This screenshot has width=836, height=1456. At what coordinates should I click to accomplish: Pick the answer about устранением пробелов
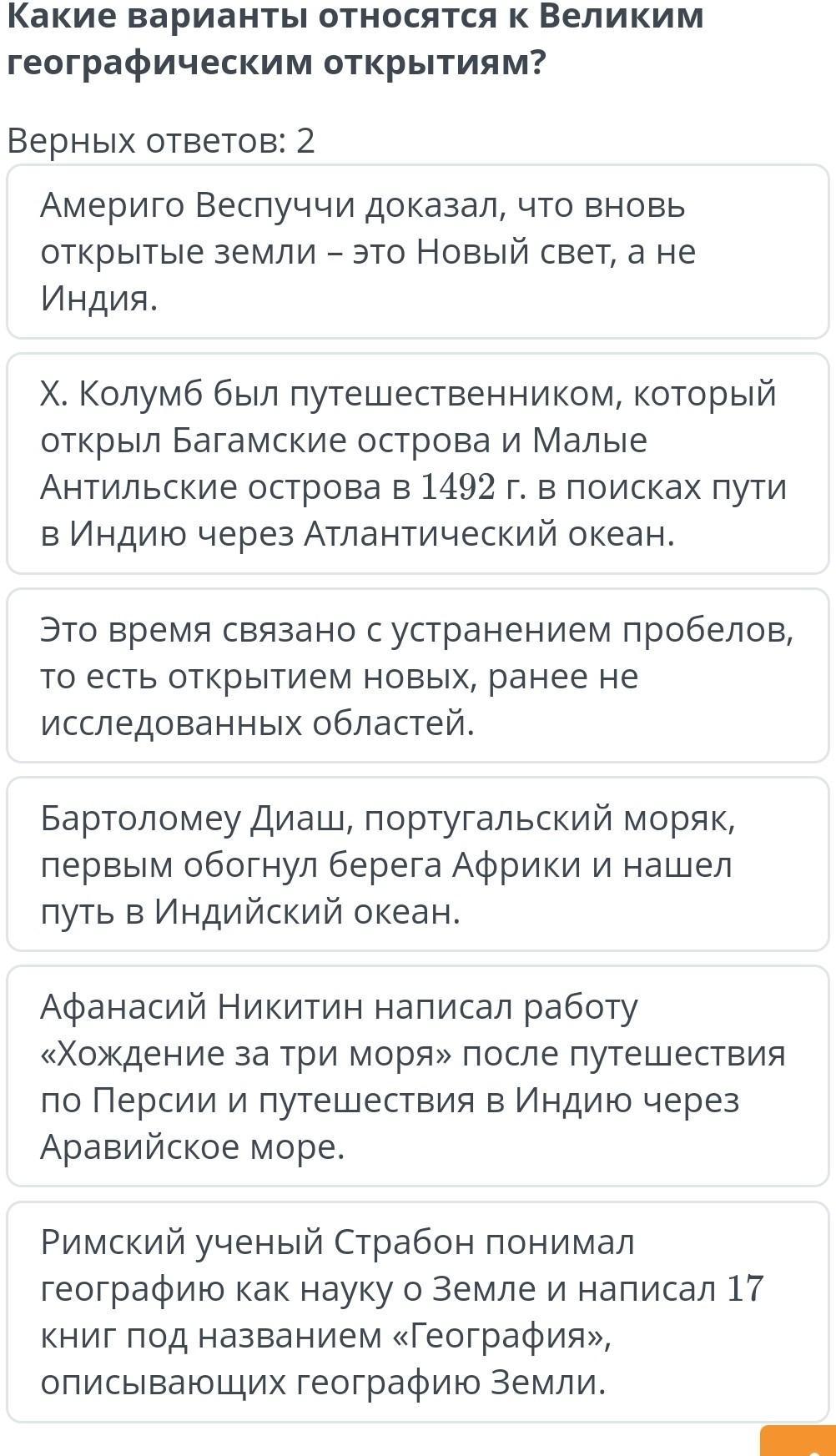point(418,675)
